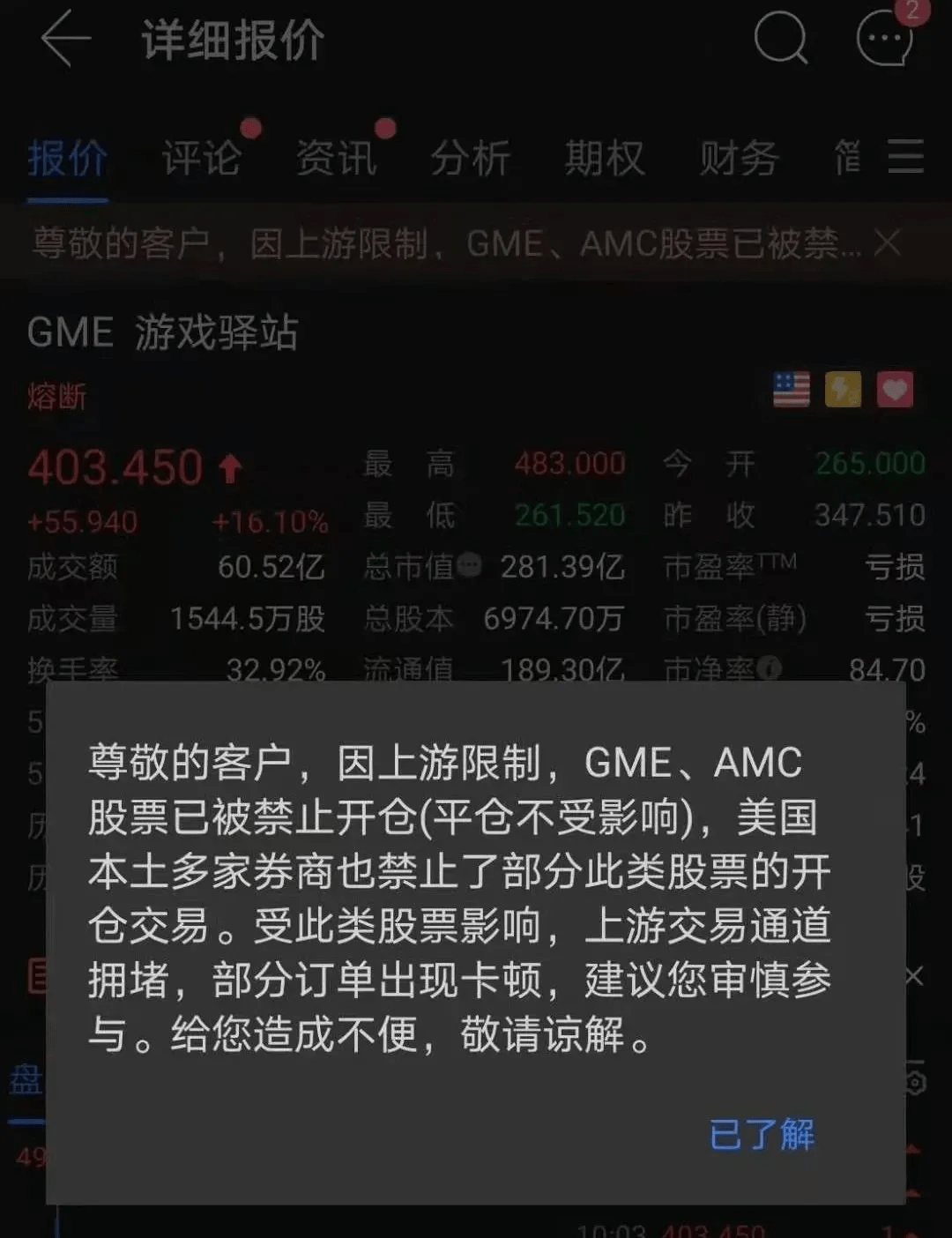Switch to the 评论 tab

click(201, 160)
